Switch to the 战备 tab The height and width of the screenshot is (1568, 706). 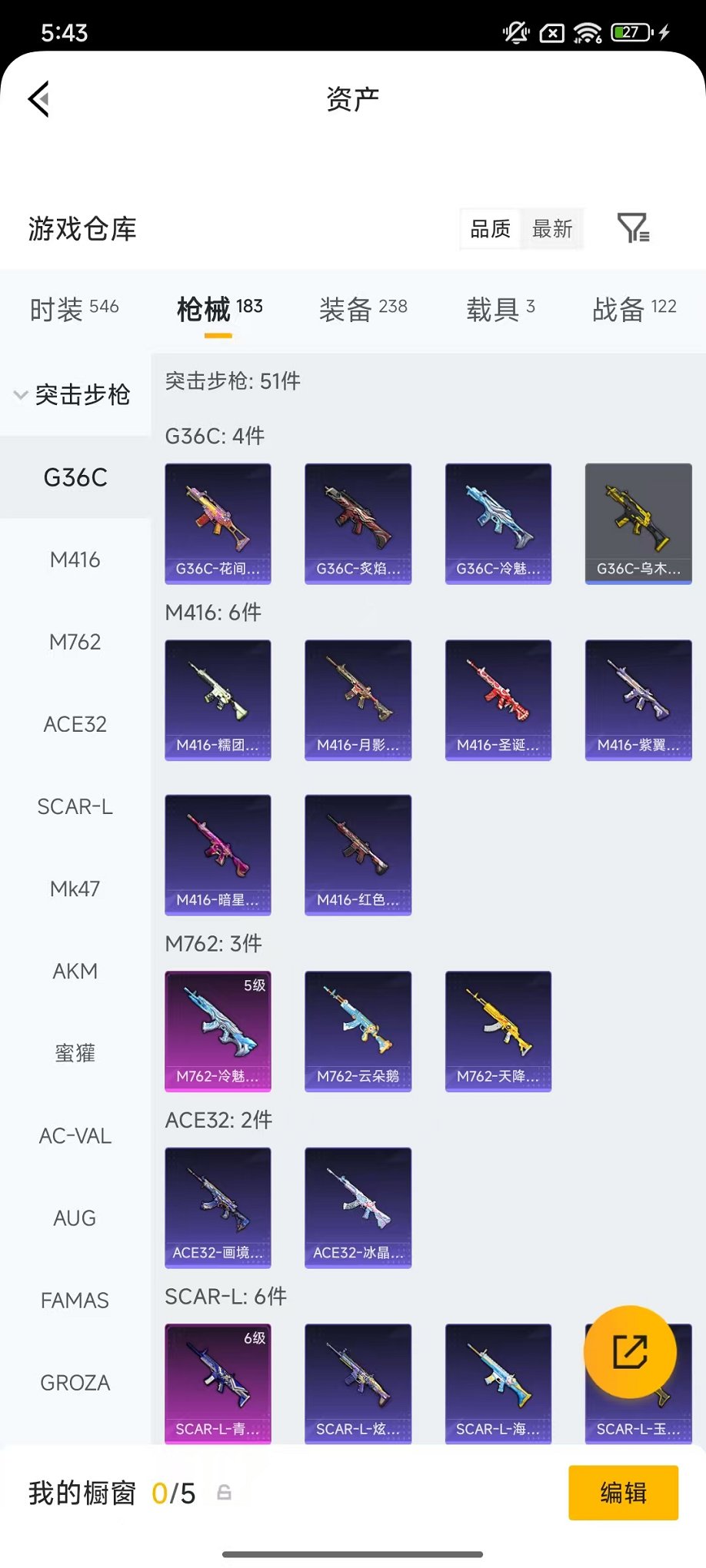pos(634,309)
